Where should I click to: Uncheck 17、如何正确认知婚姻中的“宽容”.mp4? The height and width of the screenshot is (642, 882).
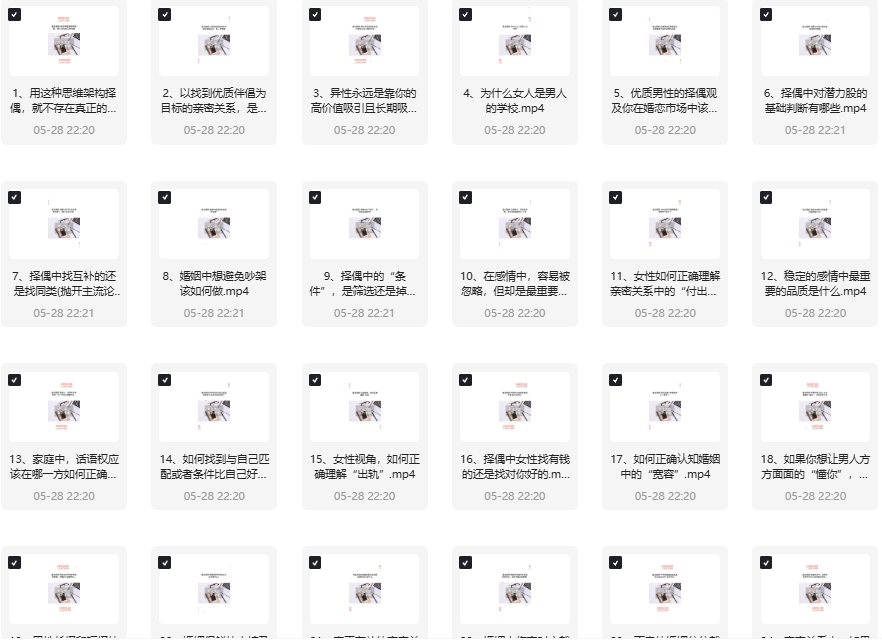coord(616,381)
